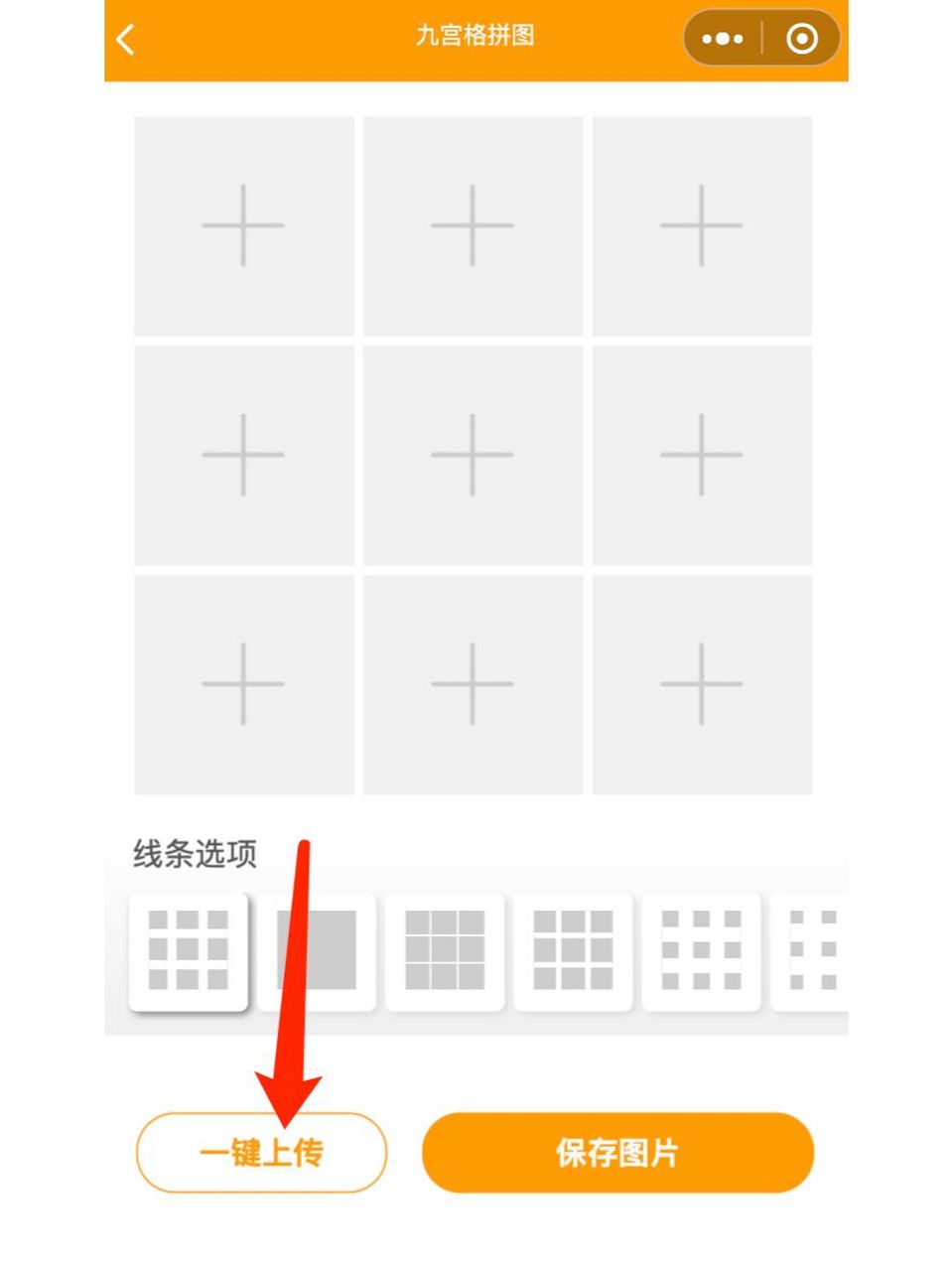Close the mini program with the circle button
The height and width of the screenshot is (1271, 952).
(x=801, y=39)
